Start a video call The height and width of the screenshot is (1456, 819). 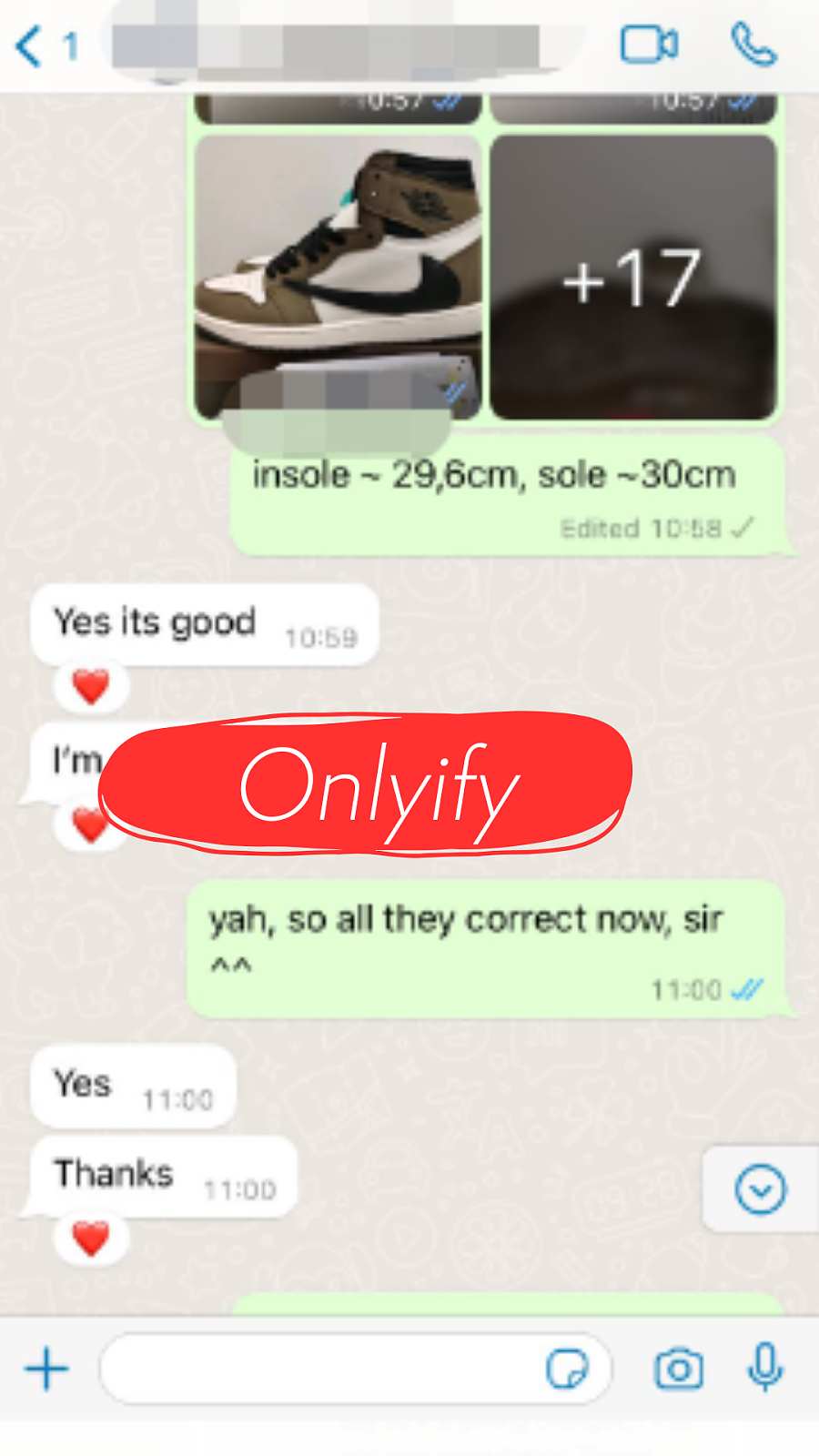[649, 45]
